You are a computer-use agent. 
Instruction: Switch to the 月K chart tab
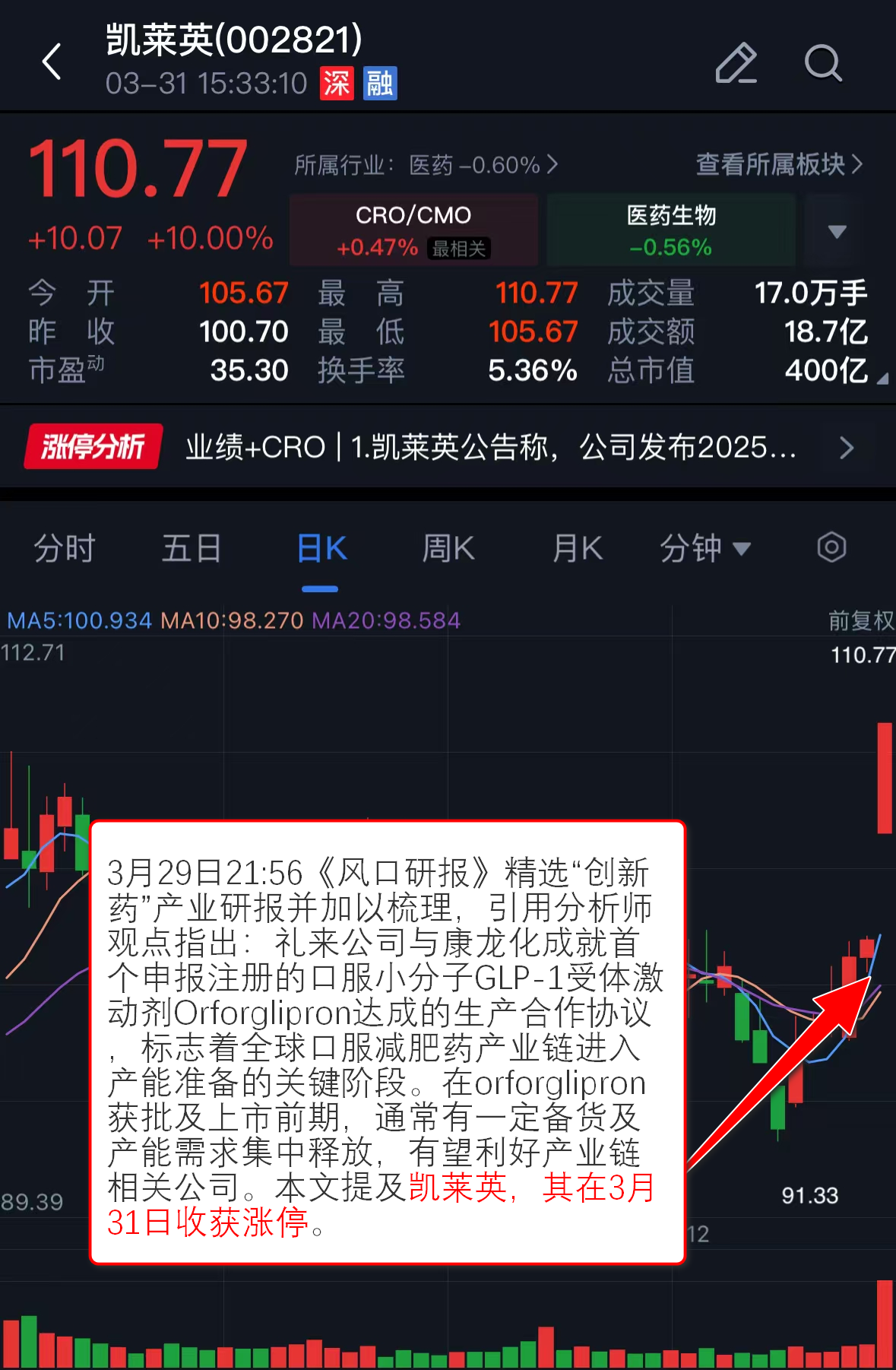point(578,548)
